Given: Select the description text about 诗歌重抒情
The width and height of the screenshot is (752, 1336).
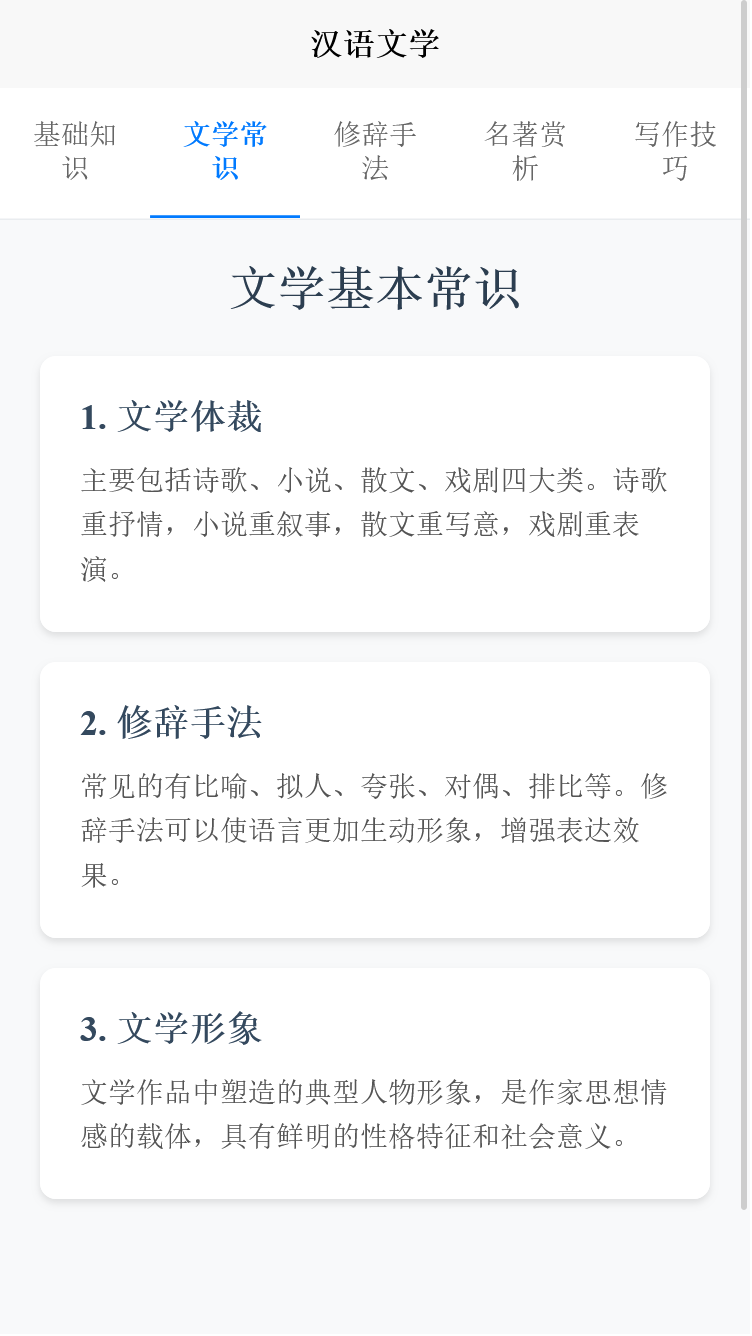Looking at the screenshot, I should point(375,524).
